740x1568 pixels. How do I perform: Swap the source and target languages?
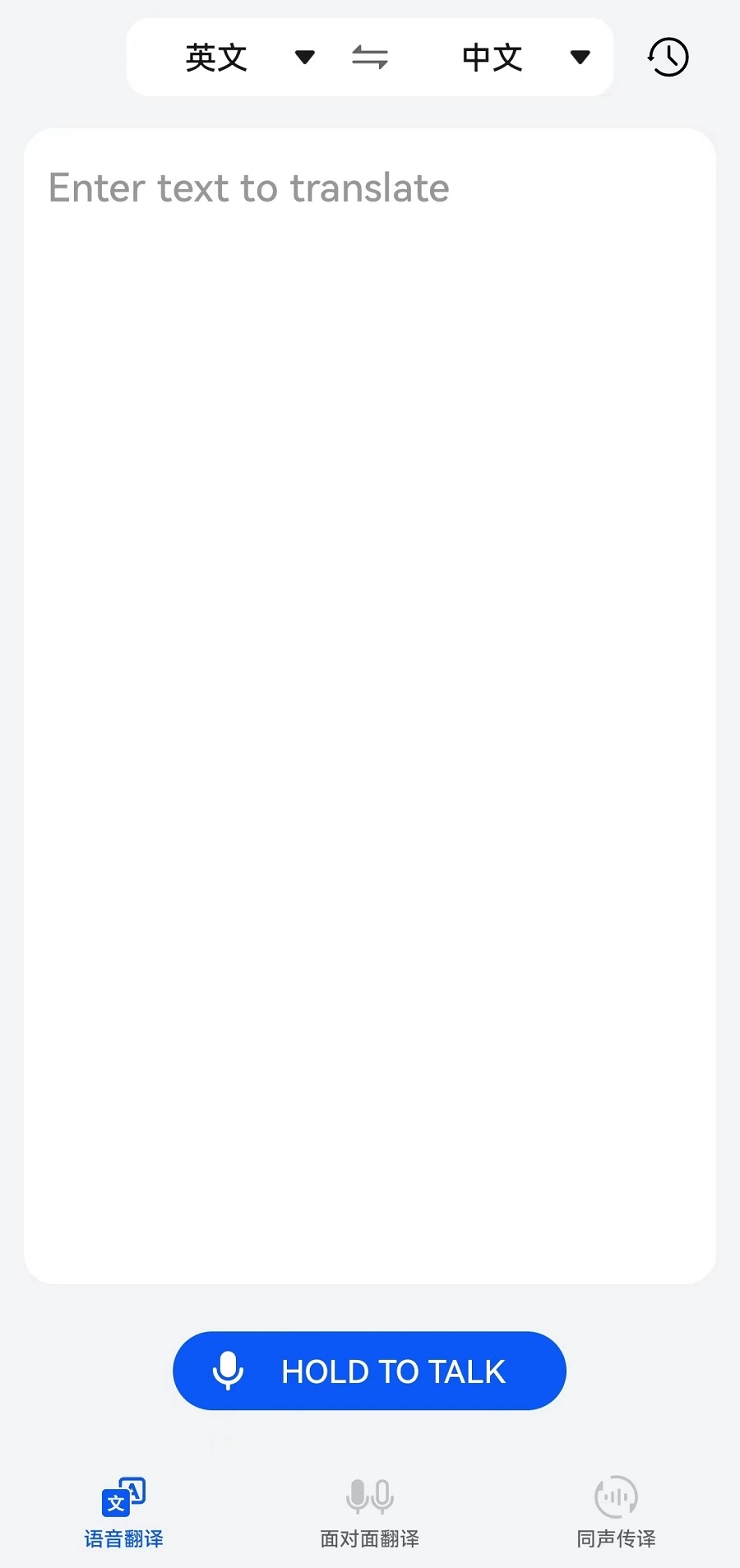369,58
